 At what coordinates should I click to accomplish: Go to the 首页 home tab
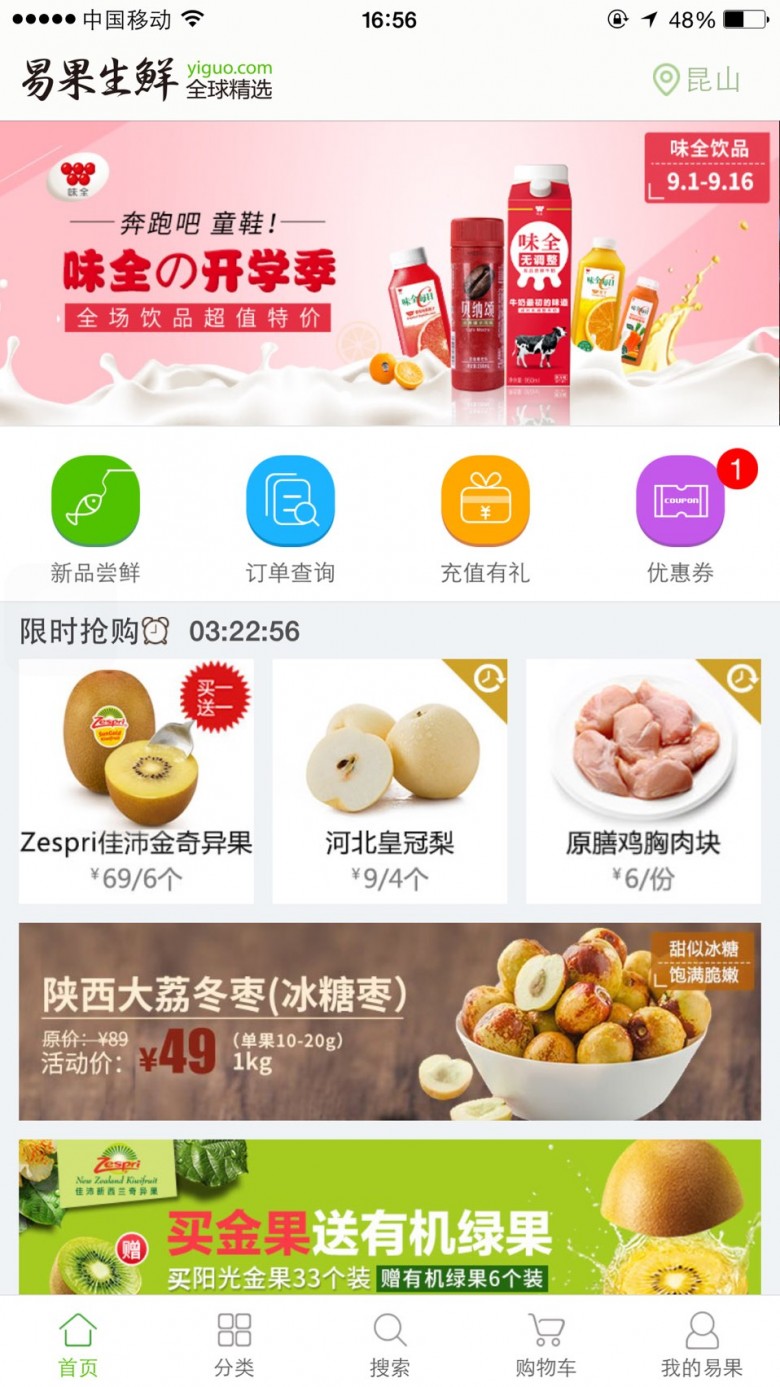tap(78, 1343)
